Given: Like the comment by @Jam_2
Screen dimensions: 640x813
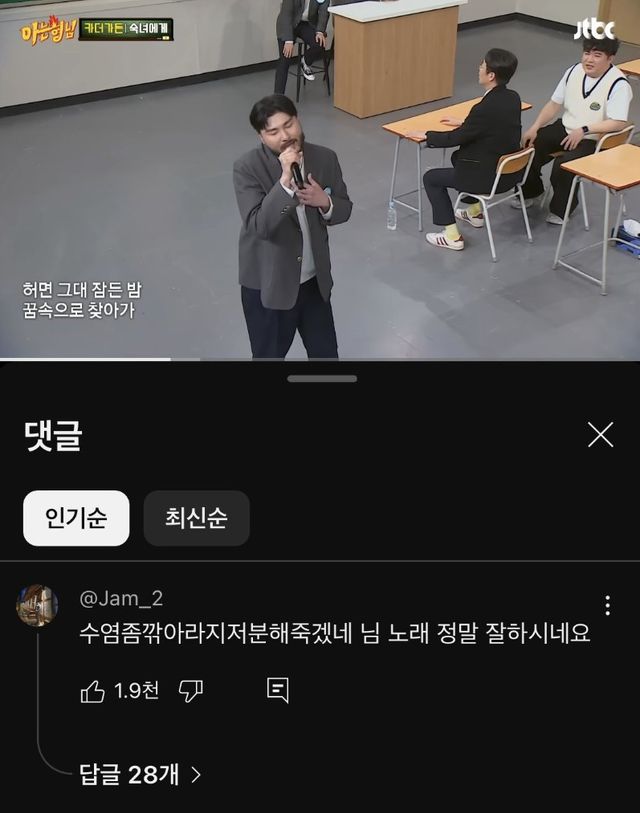Looking at the screenshot, I should [x=93, y=691].
